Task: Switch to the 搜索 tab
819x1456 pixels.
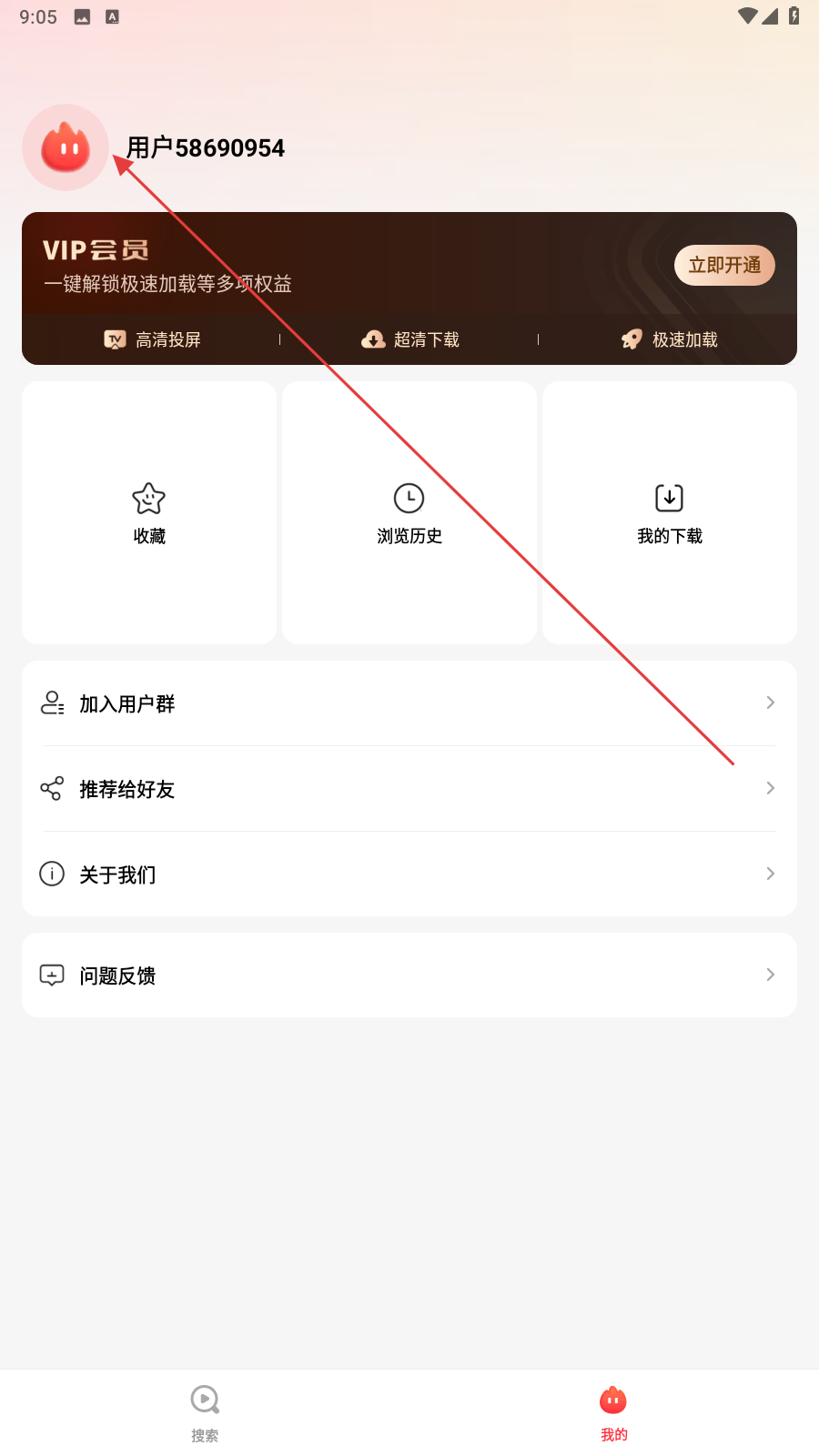Action: point(205,1412)
